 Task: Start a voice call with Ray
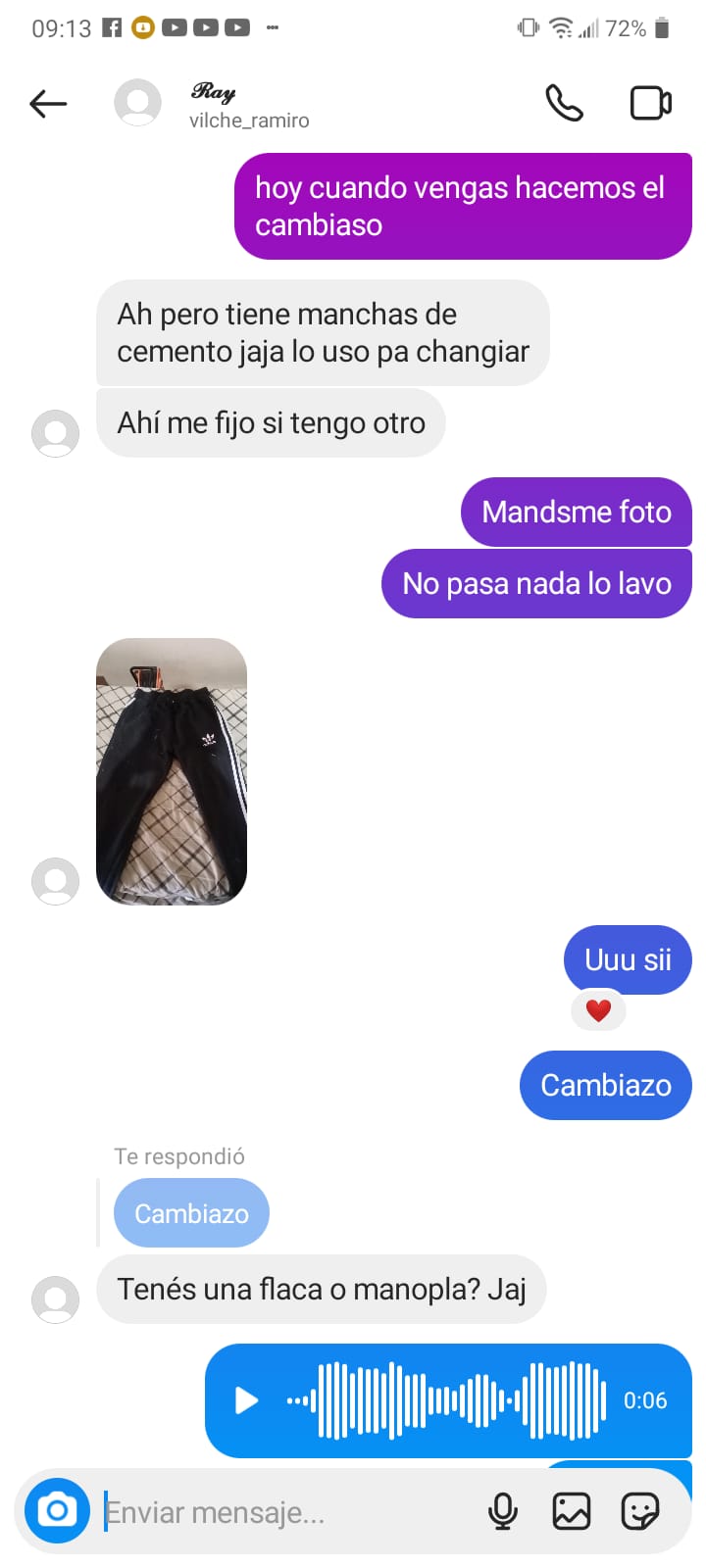(x=564, y=103)
